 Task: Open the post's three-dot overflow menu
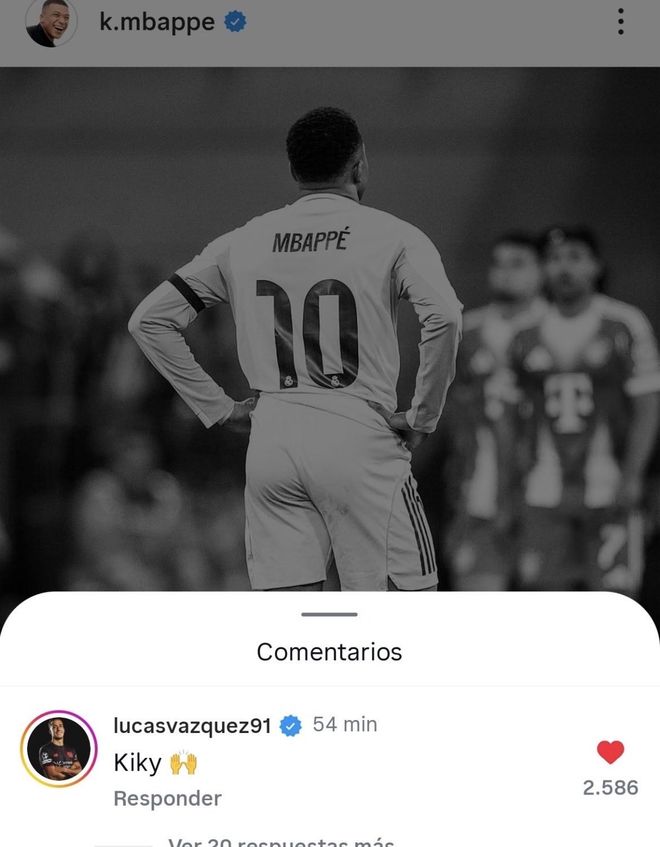click(x=621, y=22)
